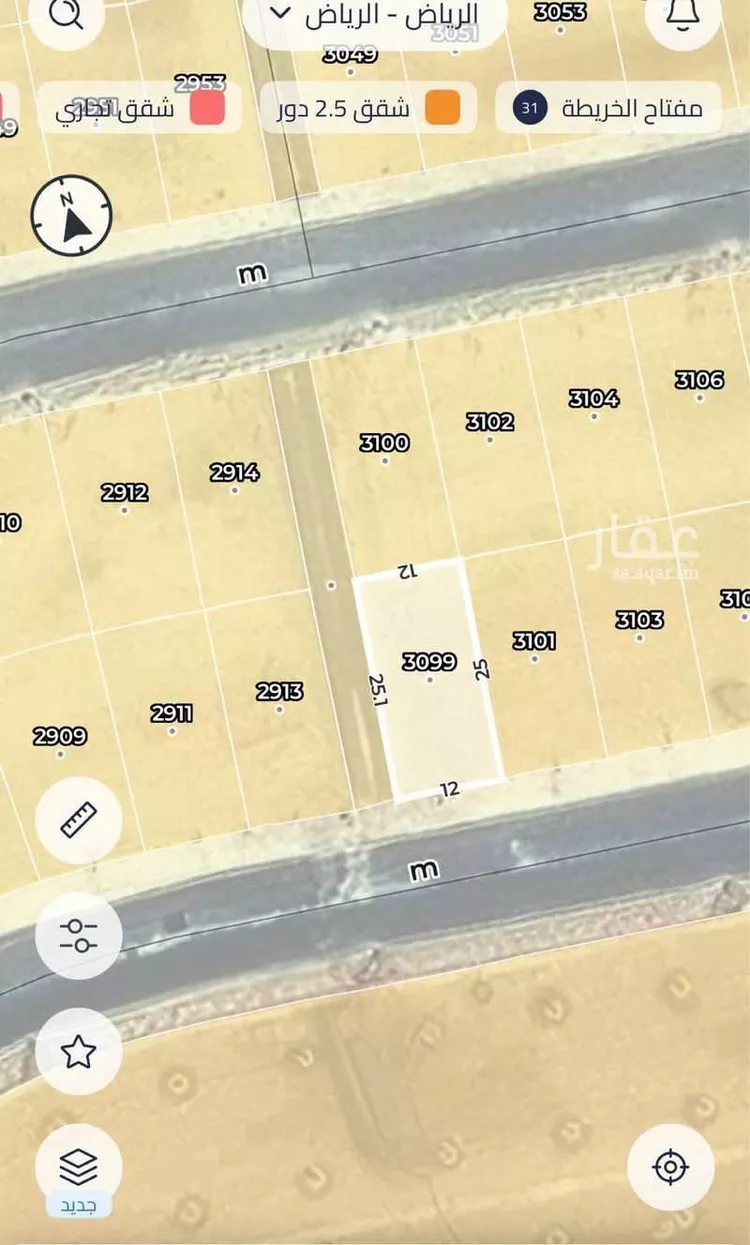
Task: Open the map layers switcher
Action: click(x=78, y=1163)
